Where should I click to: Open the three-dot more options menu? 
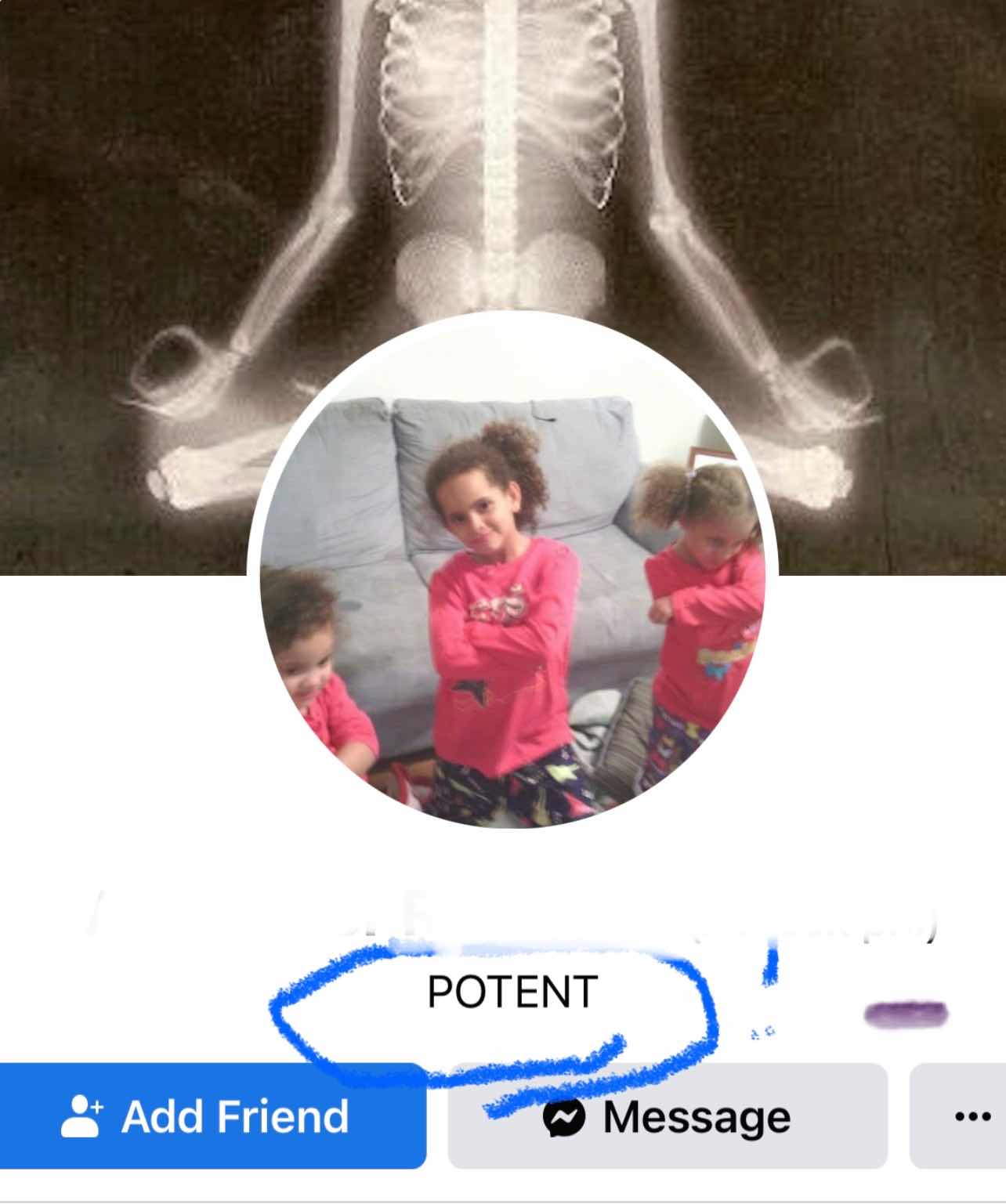coord(972,1115)
